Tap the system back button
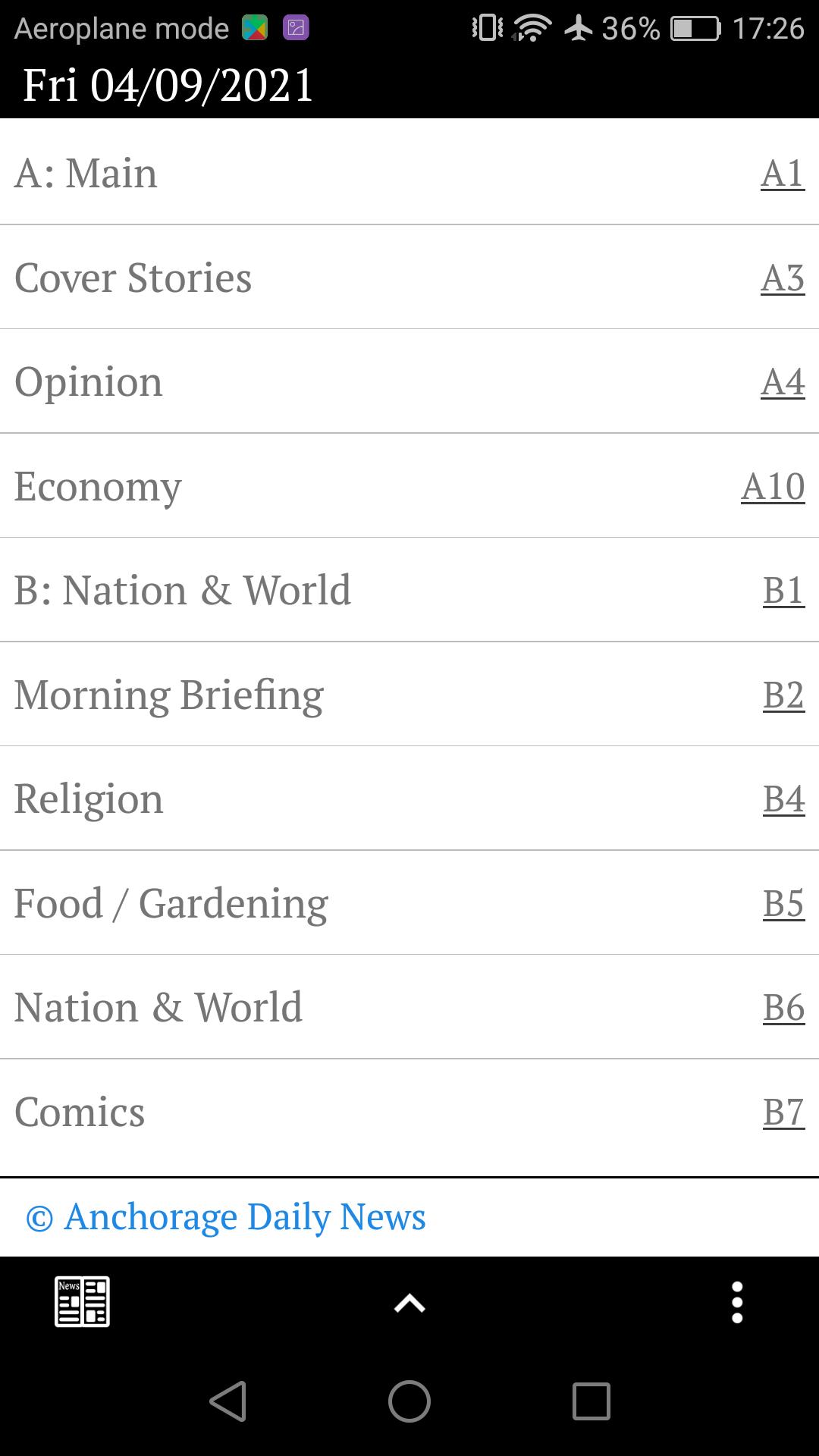Image resolution: width=819 pixels, height=1456 pixels. pyautogui.click(x=227, y=1401)
